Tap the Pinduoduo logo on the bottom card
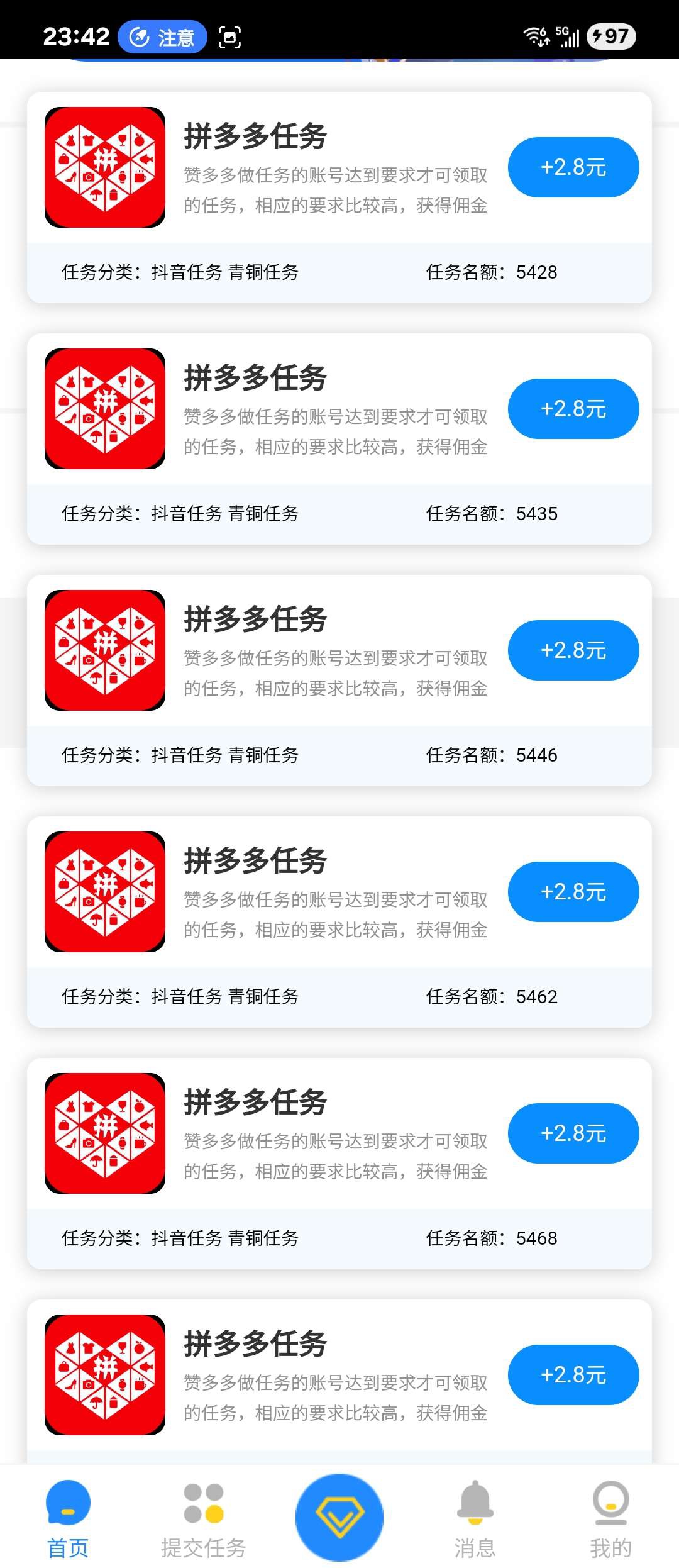Screen dimensions: 679x1568 pos(104,1376)
